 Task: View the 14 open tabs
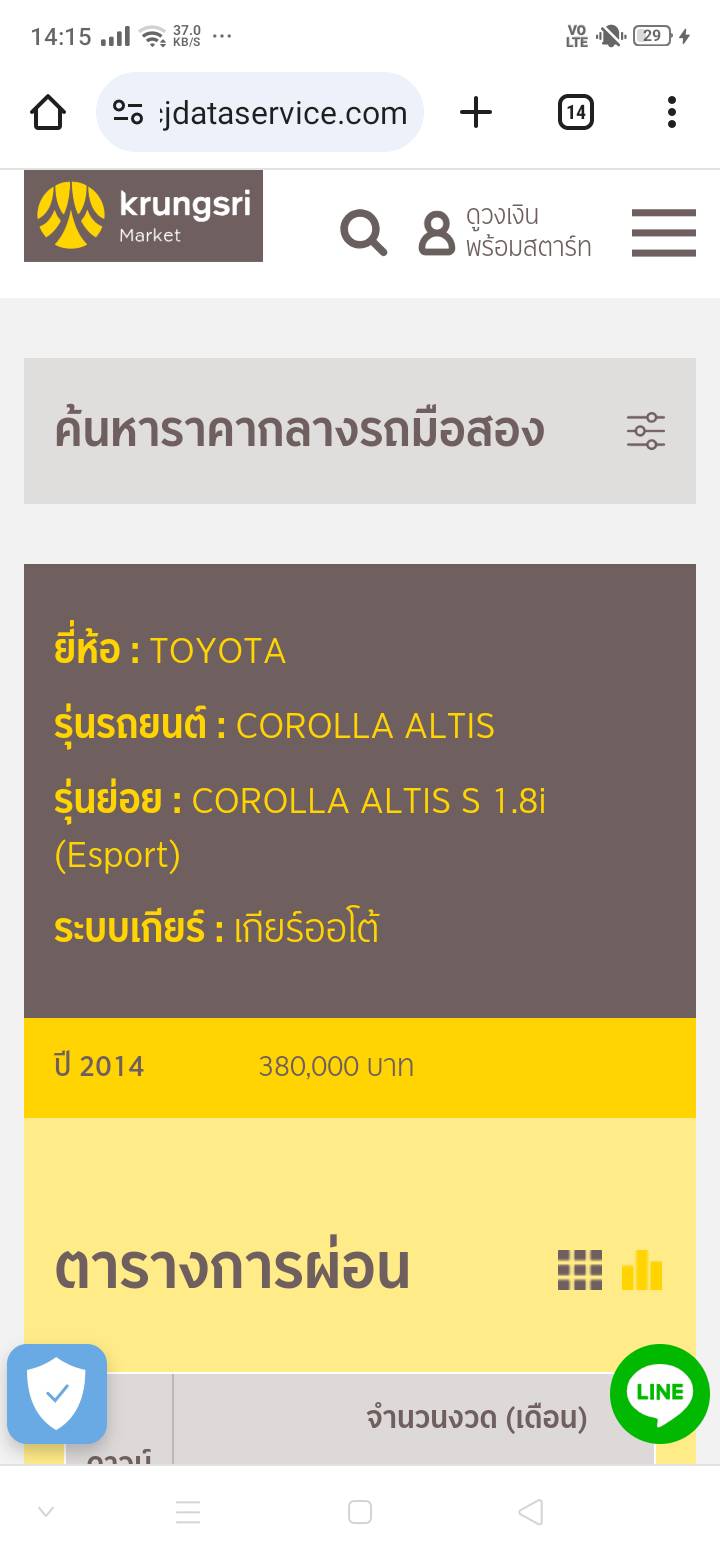[575, 113]
